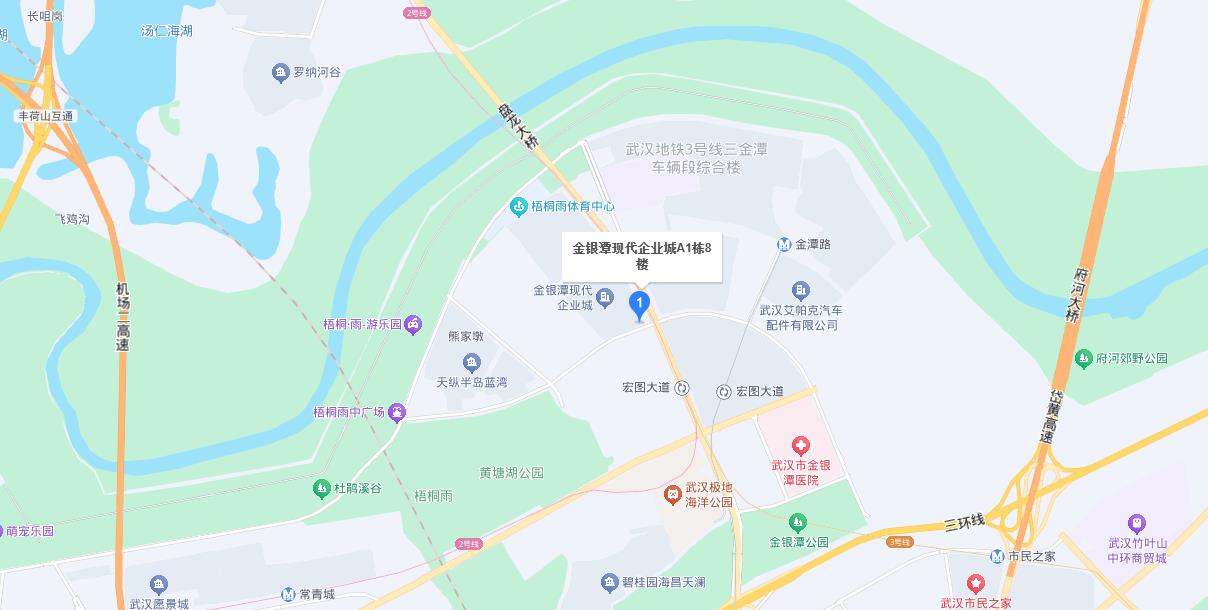Select the 市民之家 metro station marker
Viewport: 1208px width, 610px height.
997,556
